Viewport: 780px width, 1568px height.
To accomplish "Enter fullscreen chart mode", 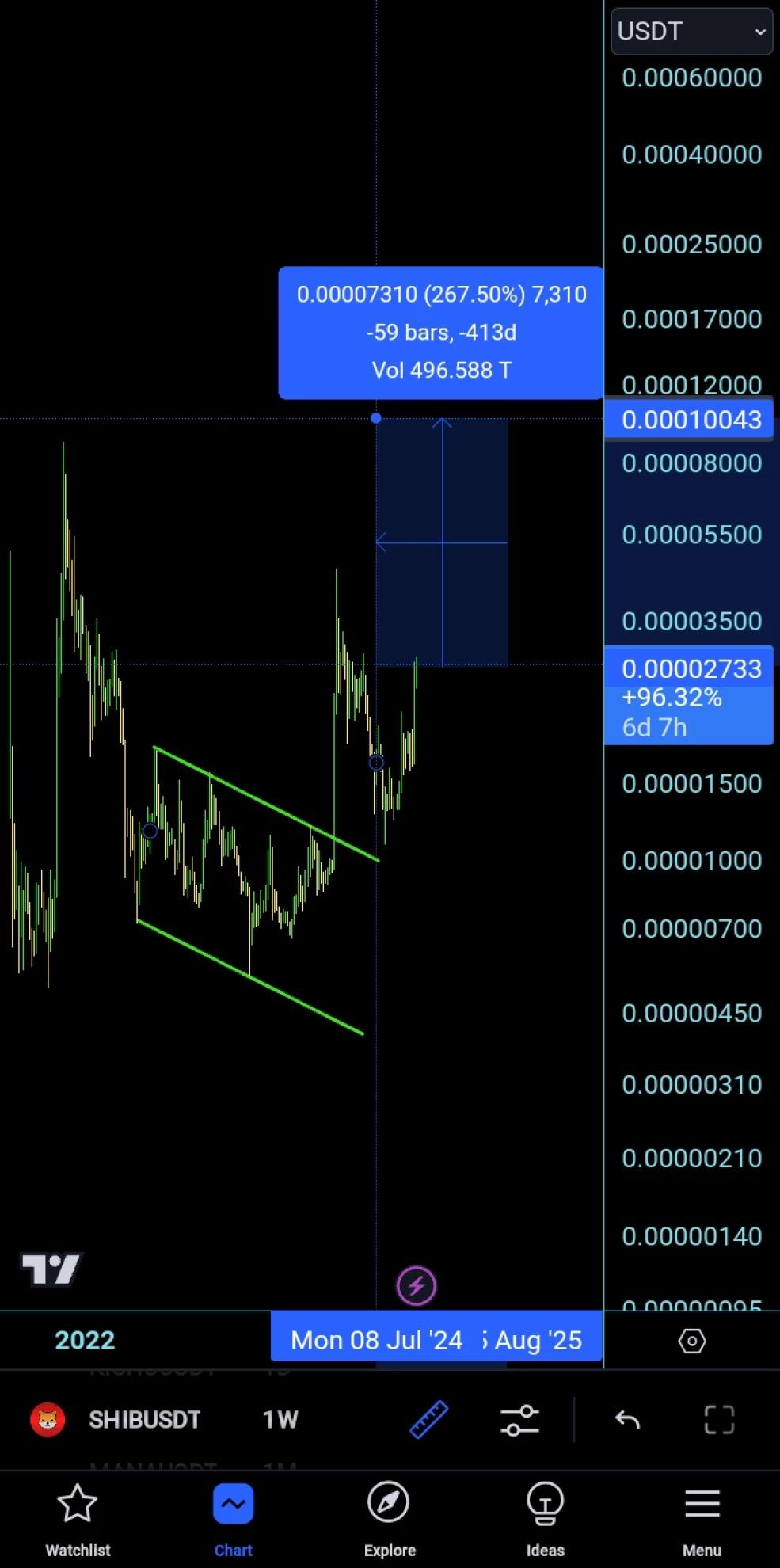I will [x=719, y=1420].
